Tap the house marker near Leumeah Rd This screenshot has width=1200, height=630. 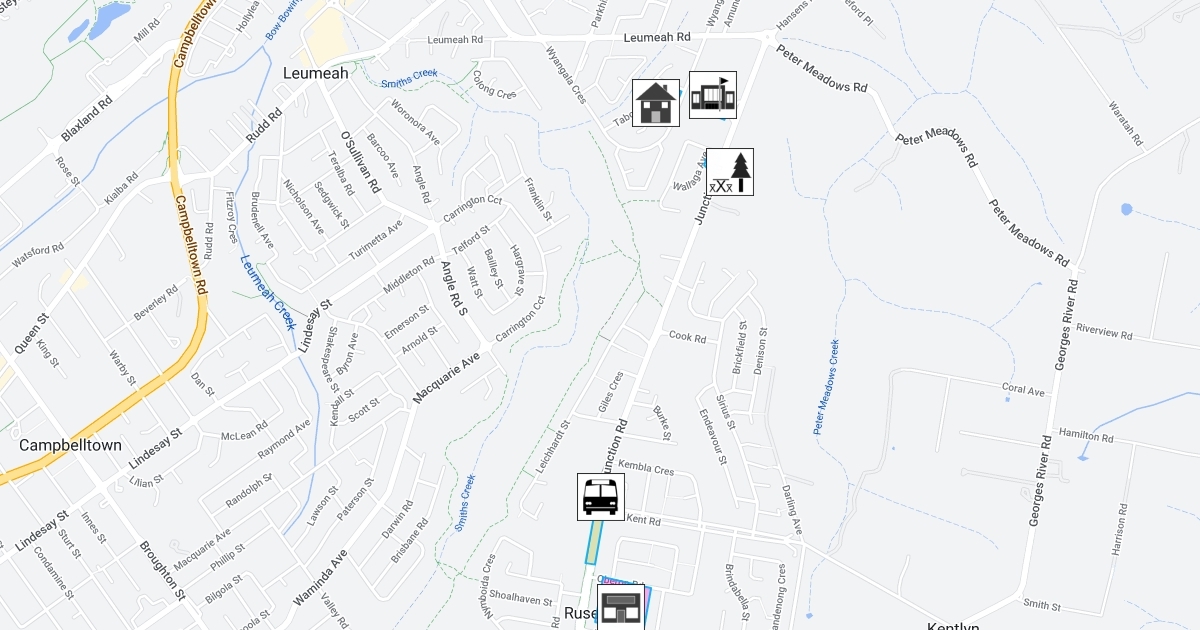(656, 103)
